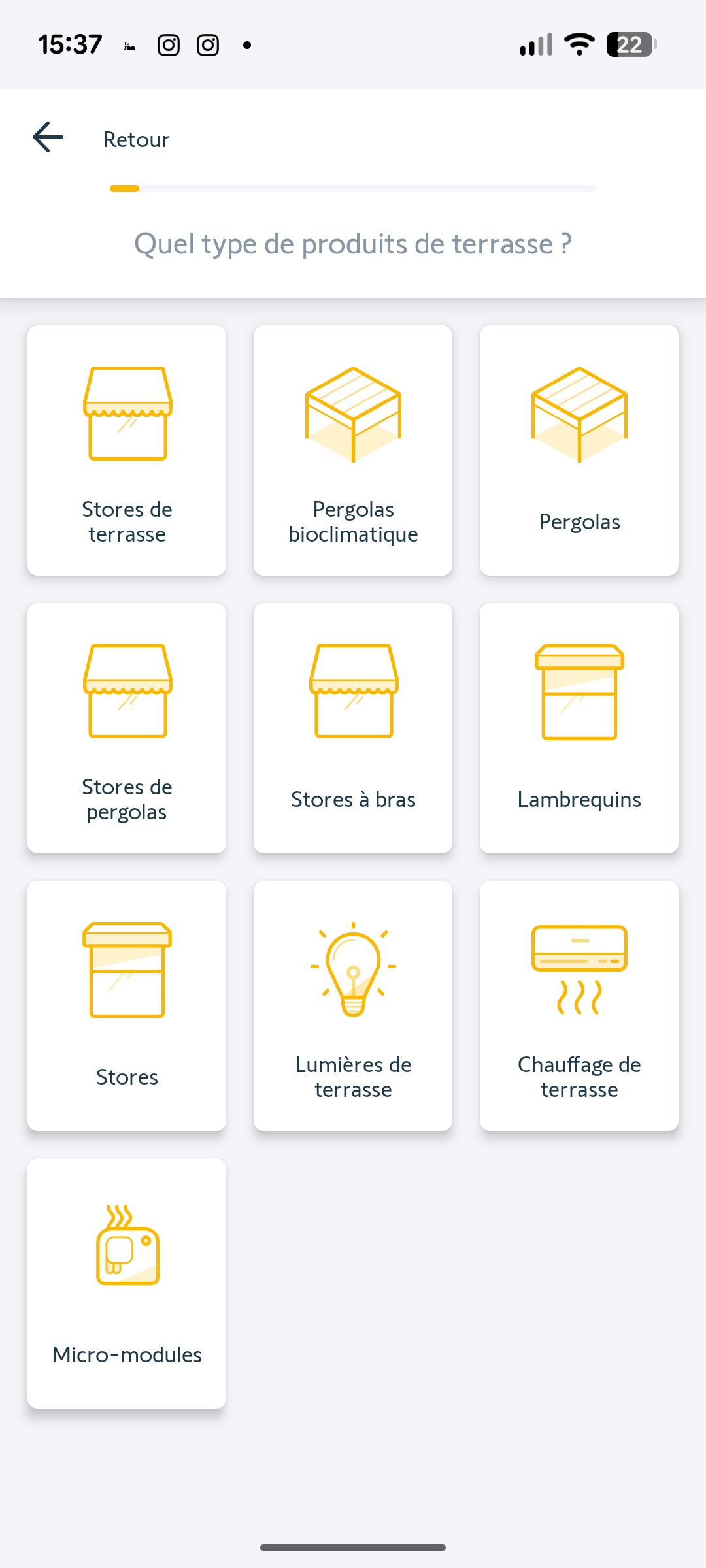Tap the back arrow next to Retour

48,137
